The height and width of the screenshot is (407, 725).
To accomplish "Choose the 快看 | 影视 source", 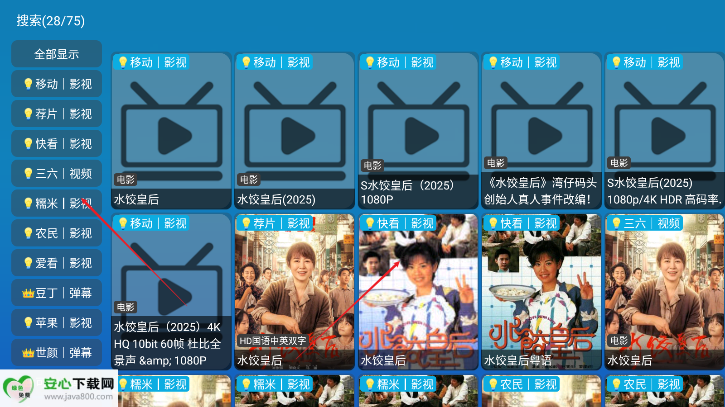I will click(56, 144).
